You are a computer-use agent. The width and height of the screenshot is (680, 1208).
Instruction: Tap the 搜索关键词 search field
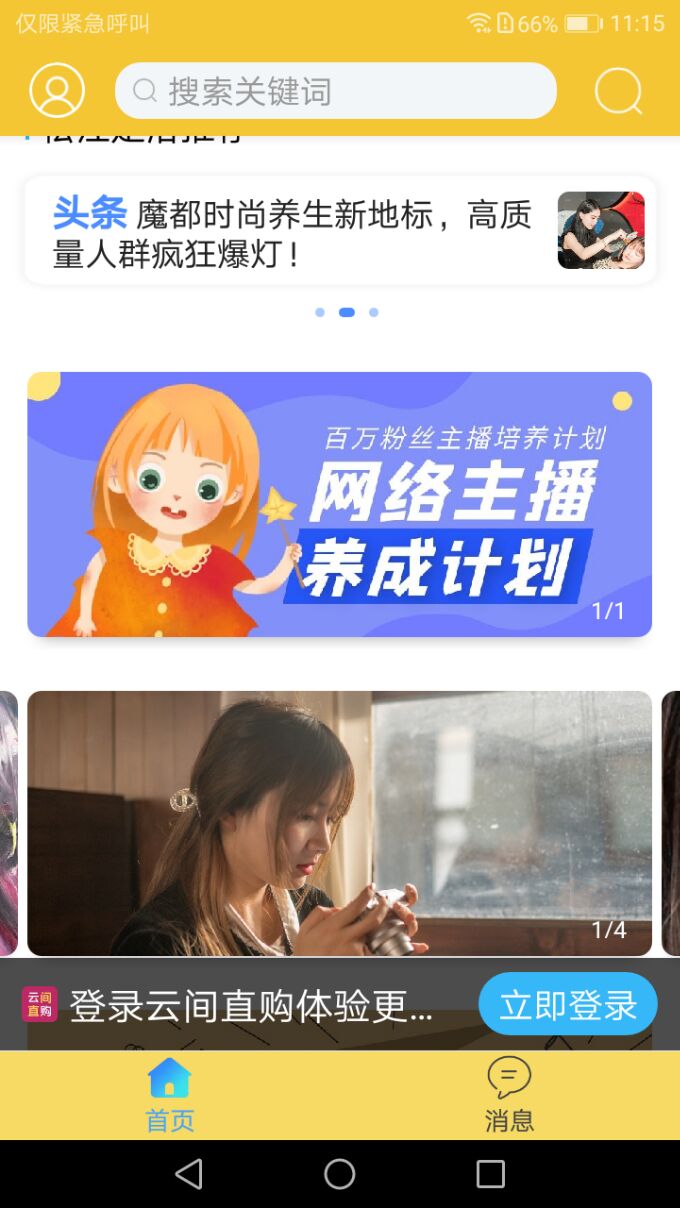pos(335,92)
